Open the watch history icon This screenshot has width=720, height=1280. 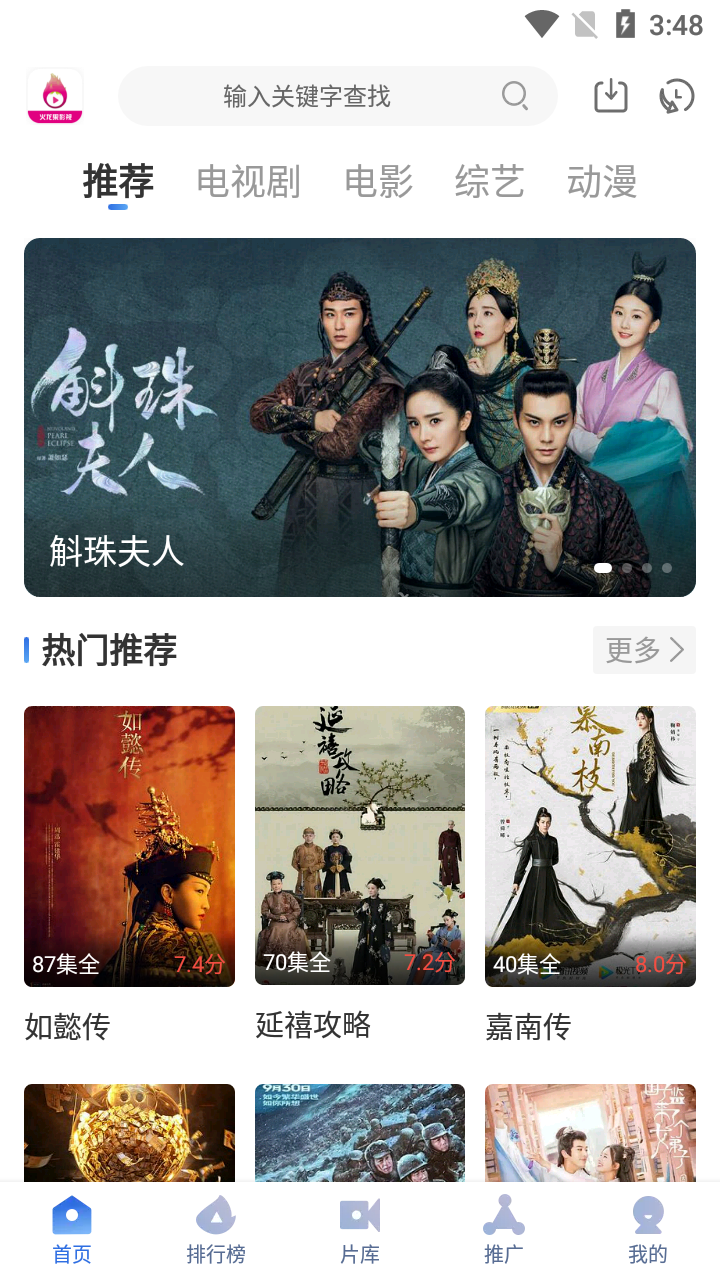click(x=677, y=96)
